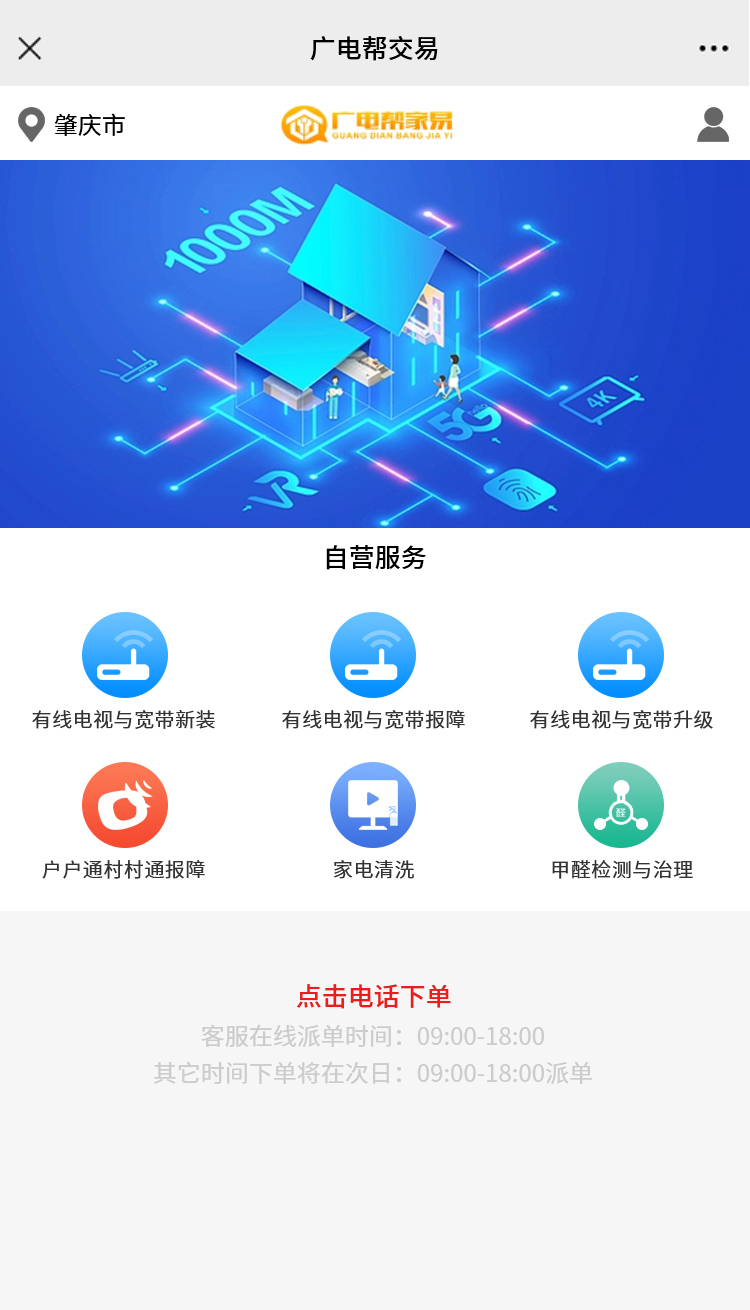750x1310 pixels.
Task: Tap 点击电话下单 to order by phone
Action: click(374, 996)
